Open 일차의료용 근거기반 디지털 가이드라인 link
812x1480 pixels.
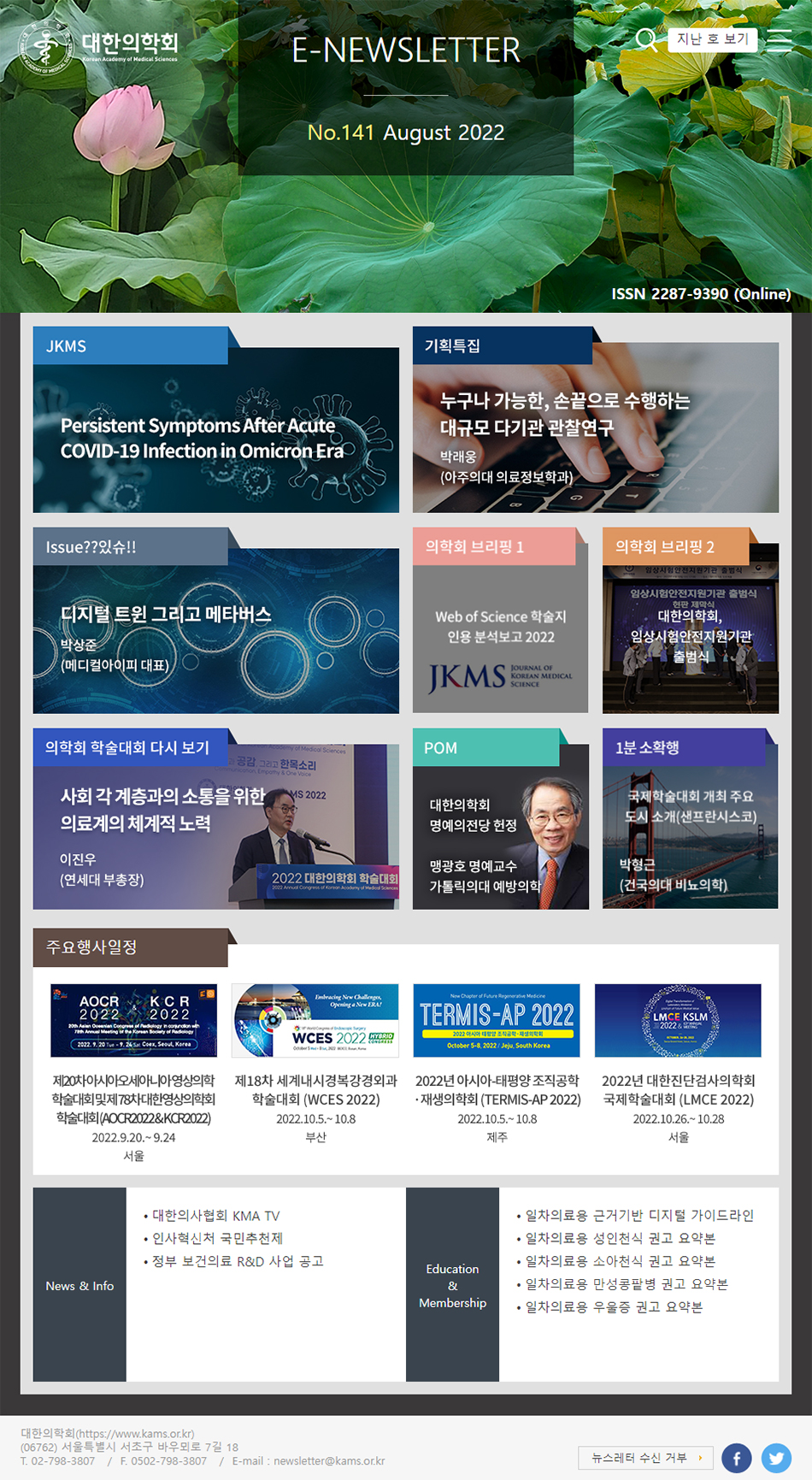638,1216
